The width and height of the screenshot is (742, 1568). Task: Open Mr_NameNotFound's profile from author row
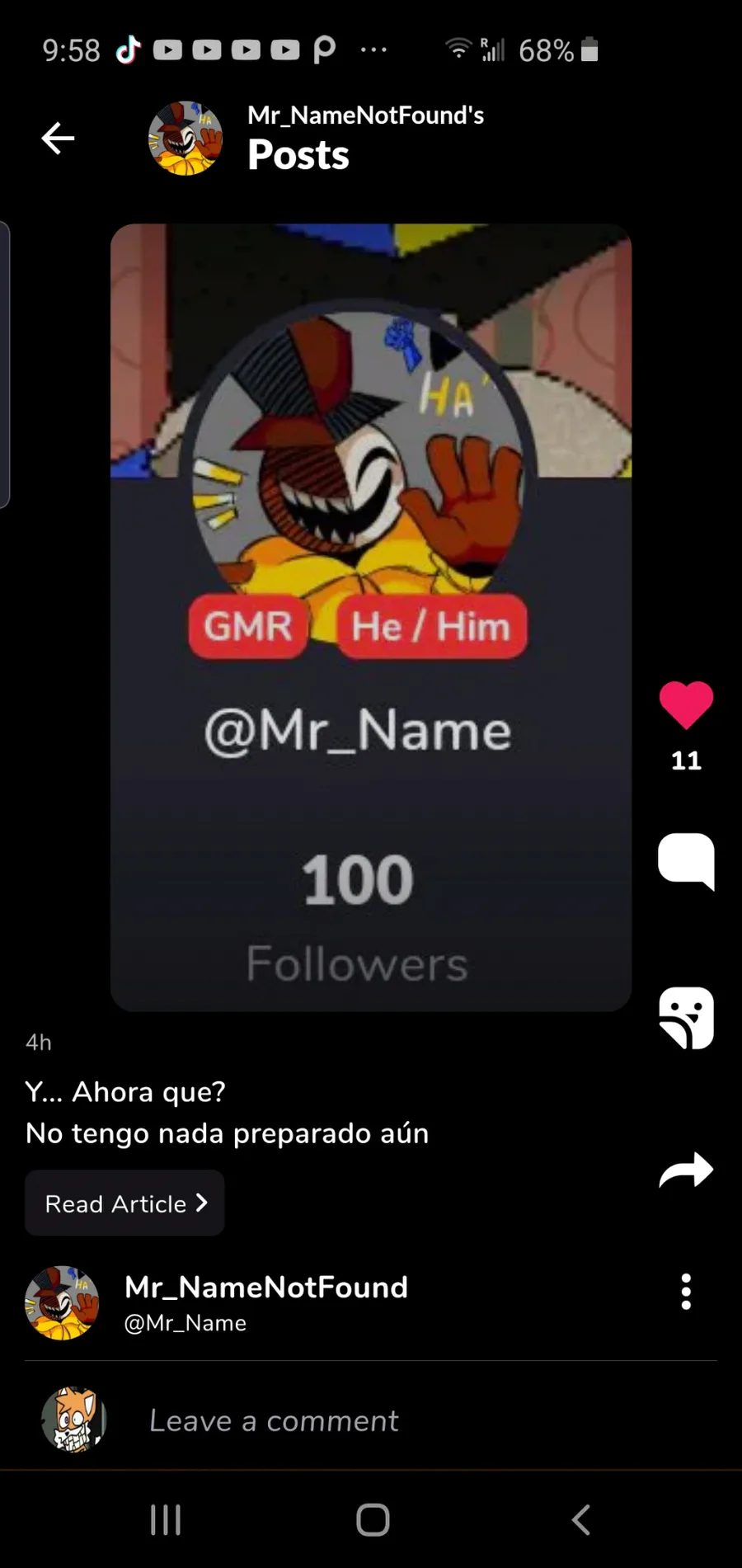point(265,1288)
